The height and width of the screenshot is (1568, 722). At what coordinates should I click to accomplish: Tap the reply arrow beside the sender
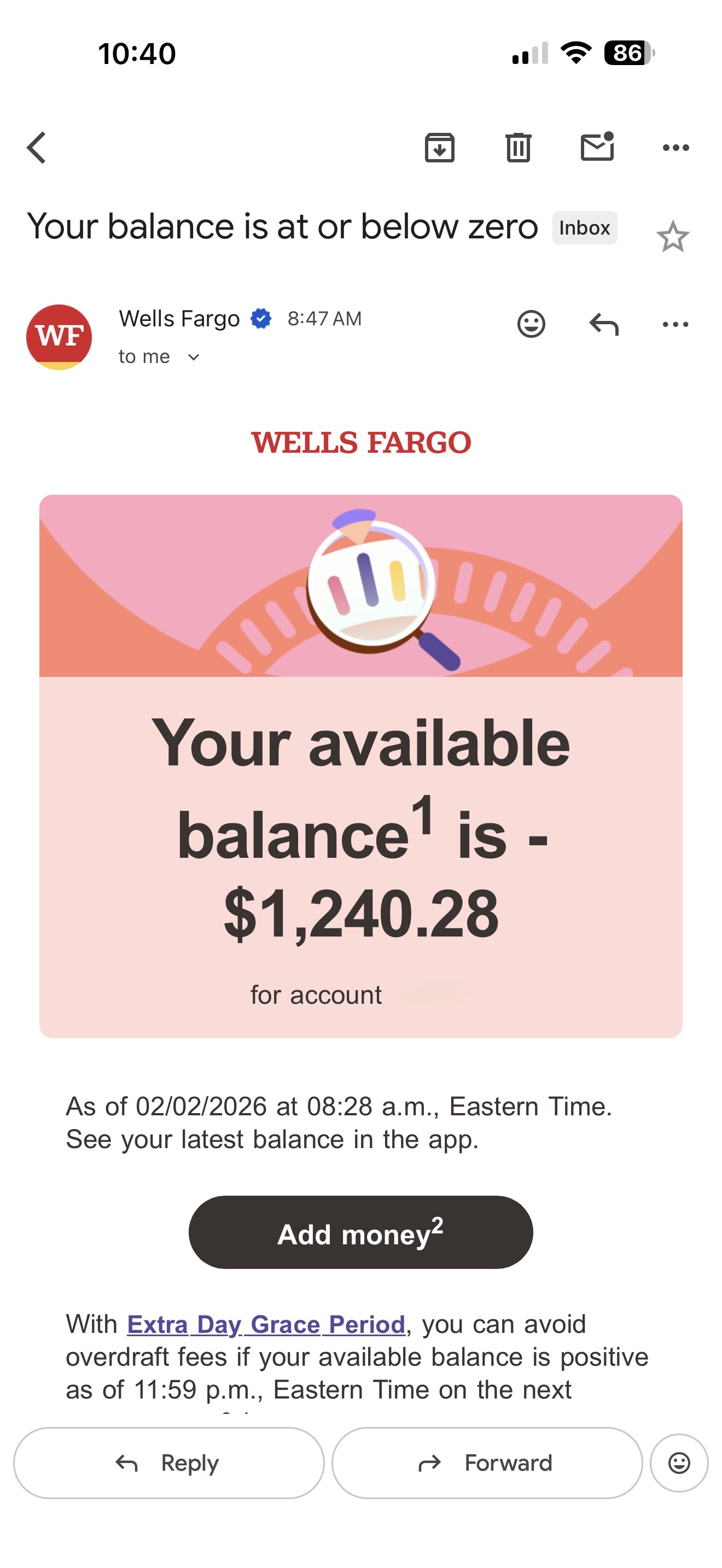[603, 324]
